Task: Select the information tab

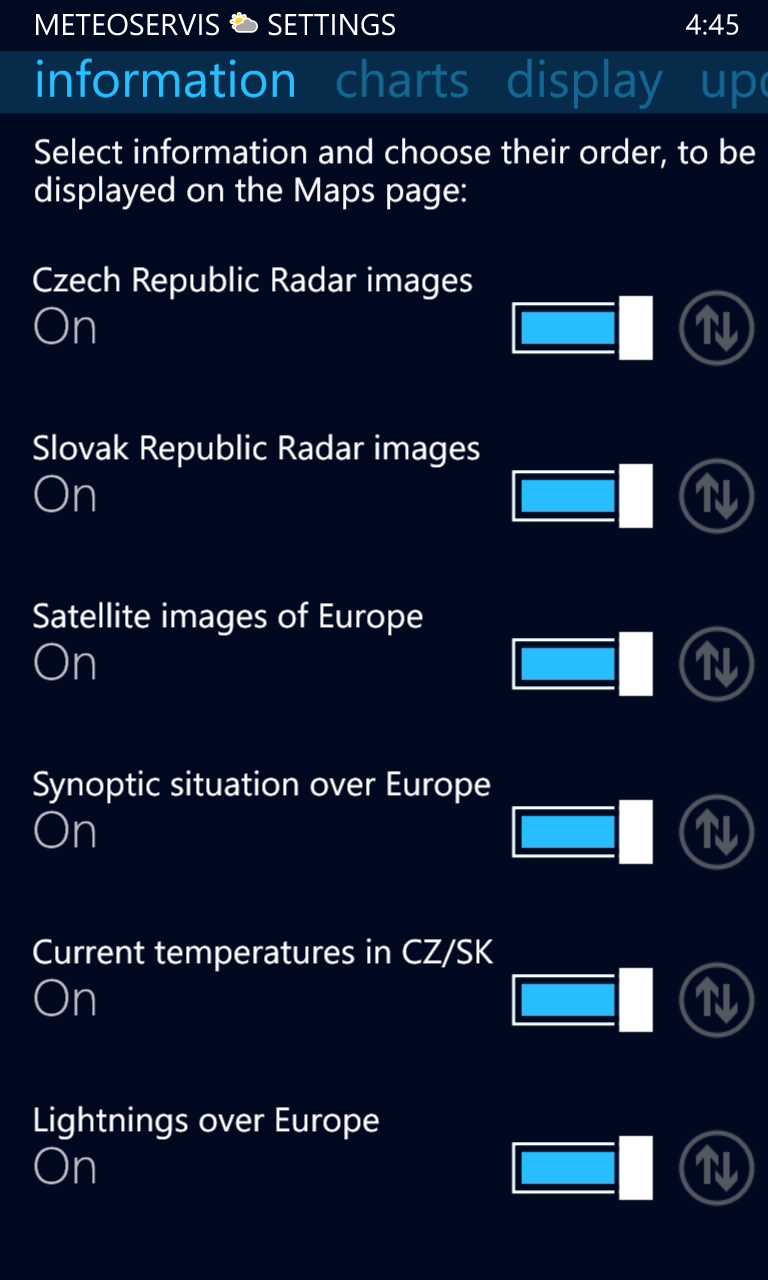Action: tap(165, 81)
